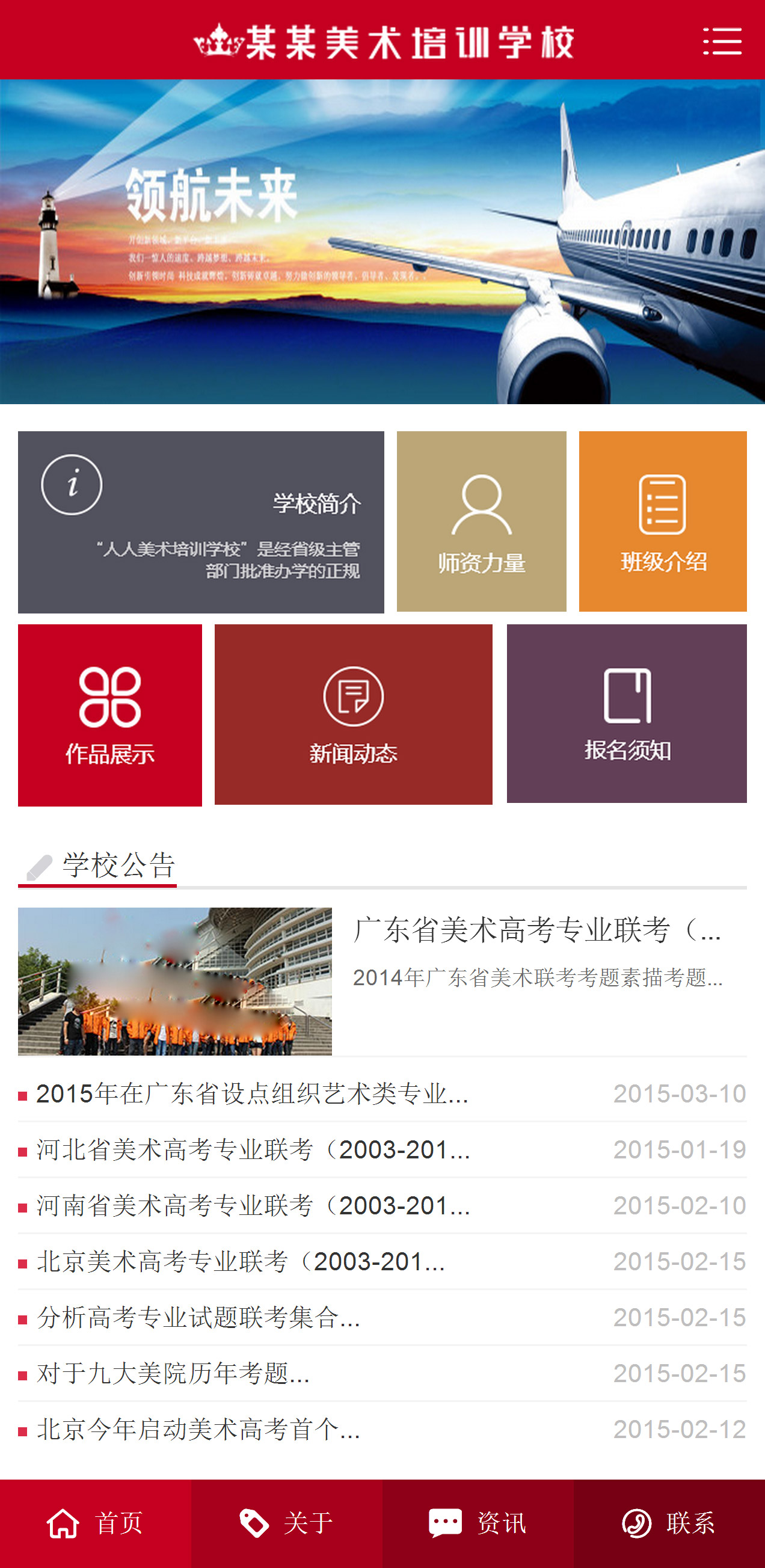This screenshot has width=765, height=1568.
Task: Open the 班级介绍 tile
Action: point(662,521)
